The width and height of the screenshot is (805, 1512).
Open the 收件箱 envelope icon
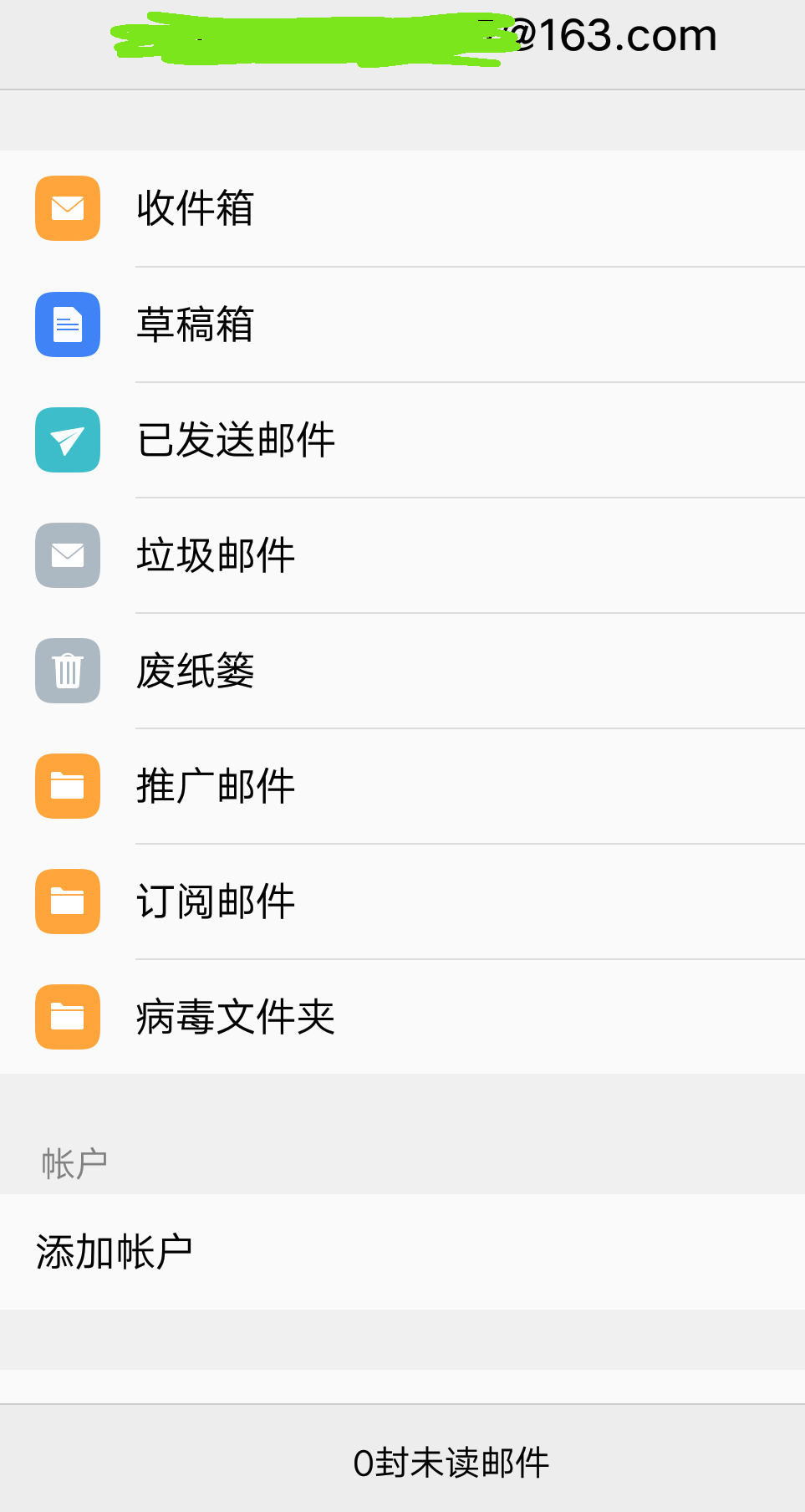pos(67,208)
